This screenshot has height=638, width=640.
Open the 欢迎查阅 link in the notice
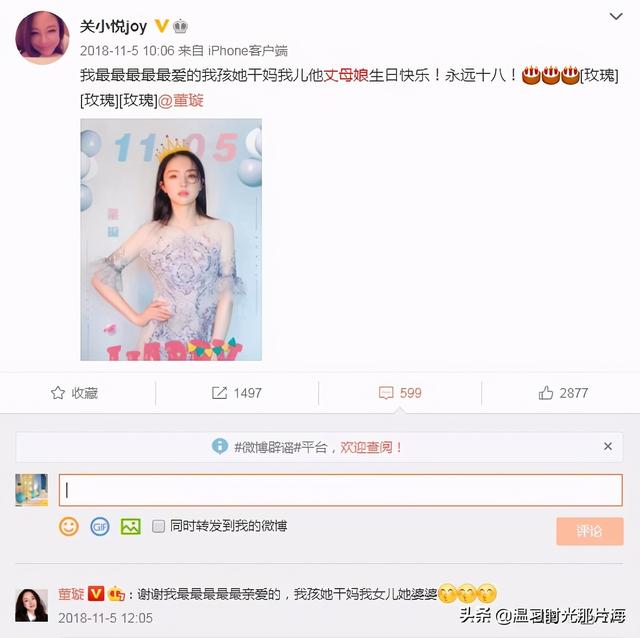click(372, 448)
